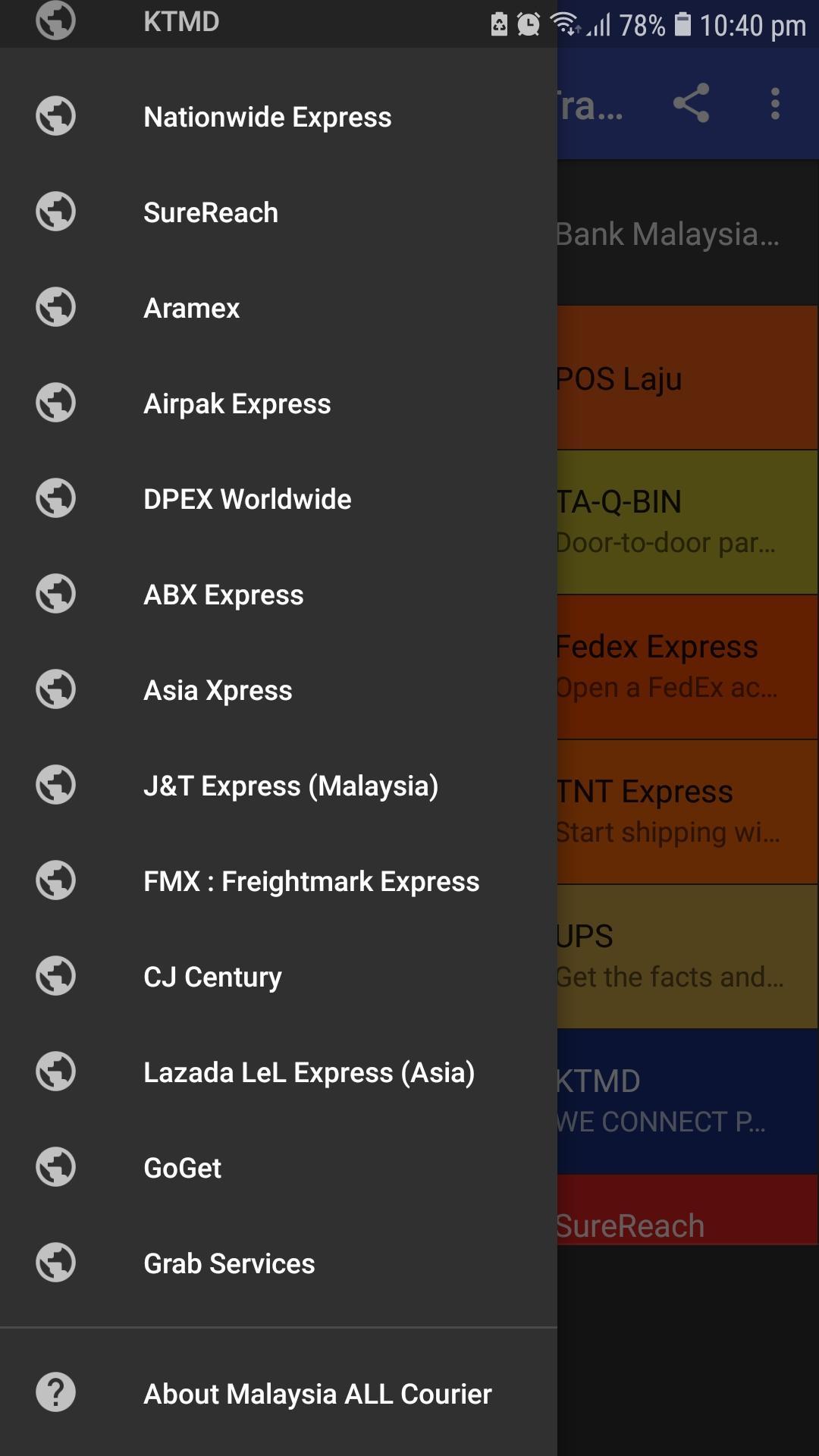This screenshot has width=819, height=1456.
Task: Choose Airpak Express from the menu
Action: tap(278, 403)
